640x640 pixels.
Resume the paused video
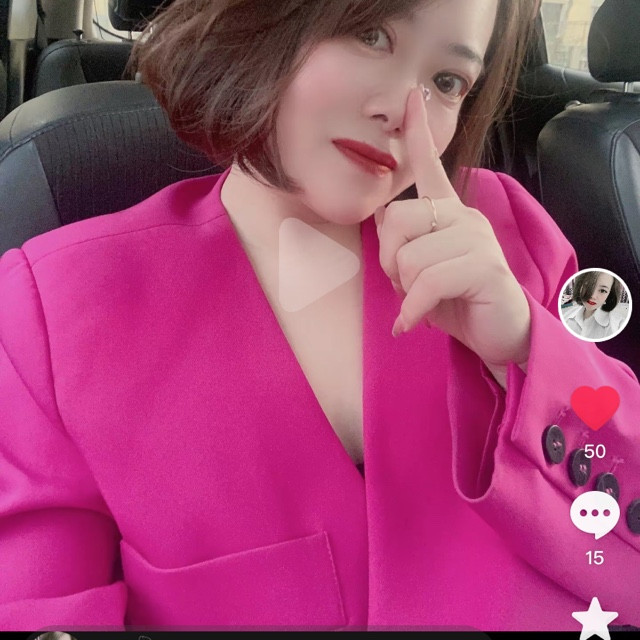(x=316, y=264)
